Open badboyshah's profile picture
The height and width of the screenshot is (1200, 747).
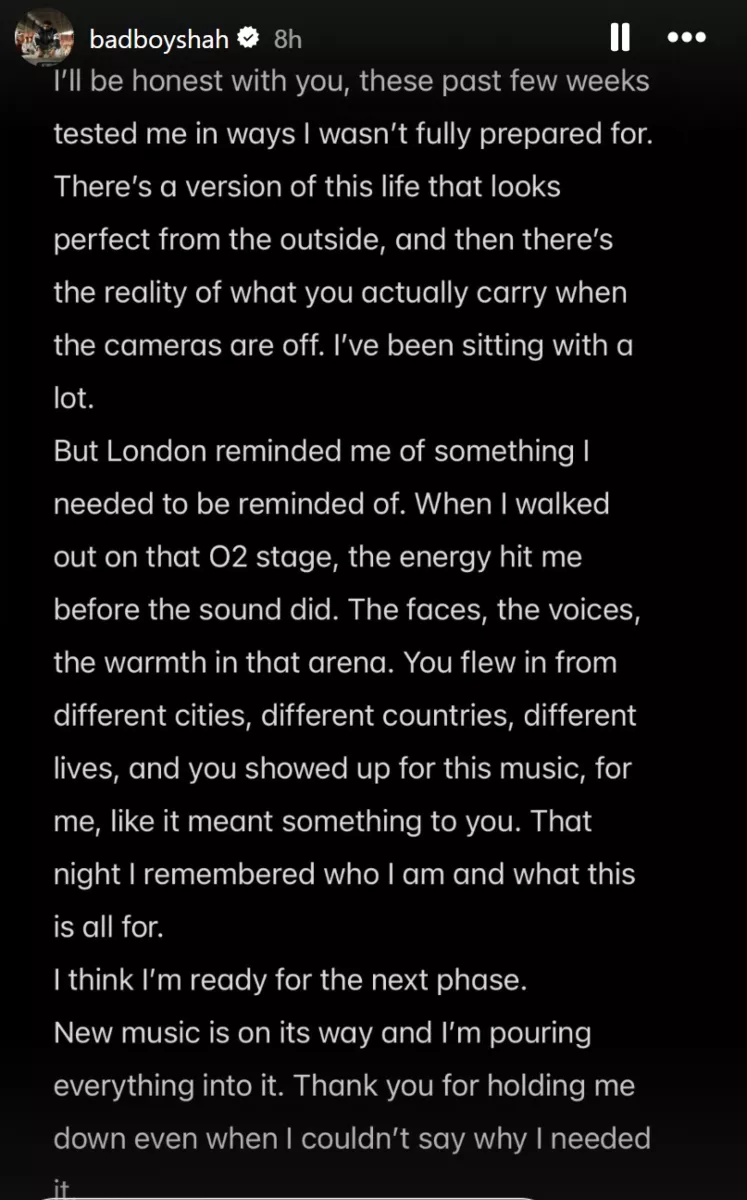click(45, 39)
